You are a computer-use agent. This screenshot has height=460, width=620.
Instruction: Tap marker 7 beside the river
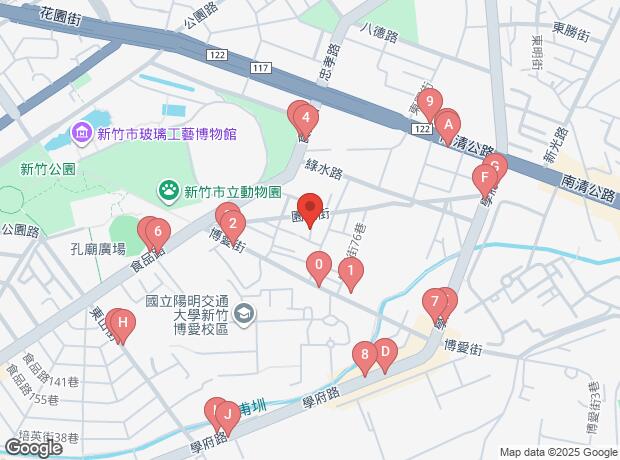click(435, 305)
